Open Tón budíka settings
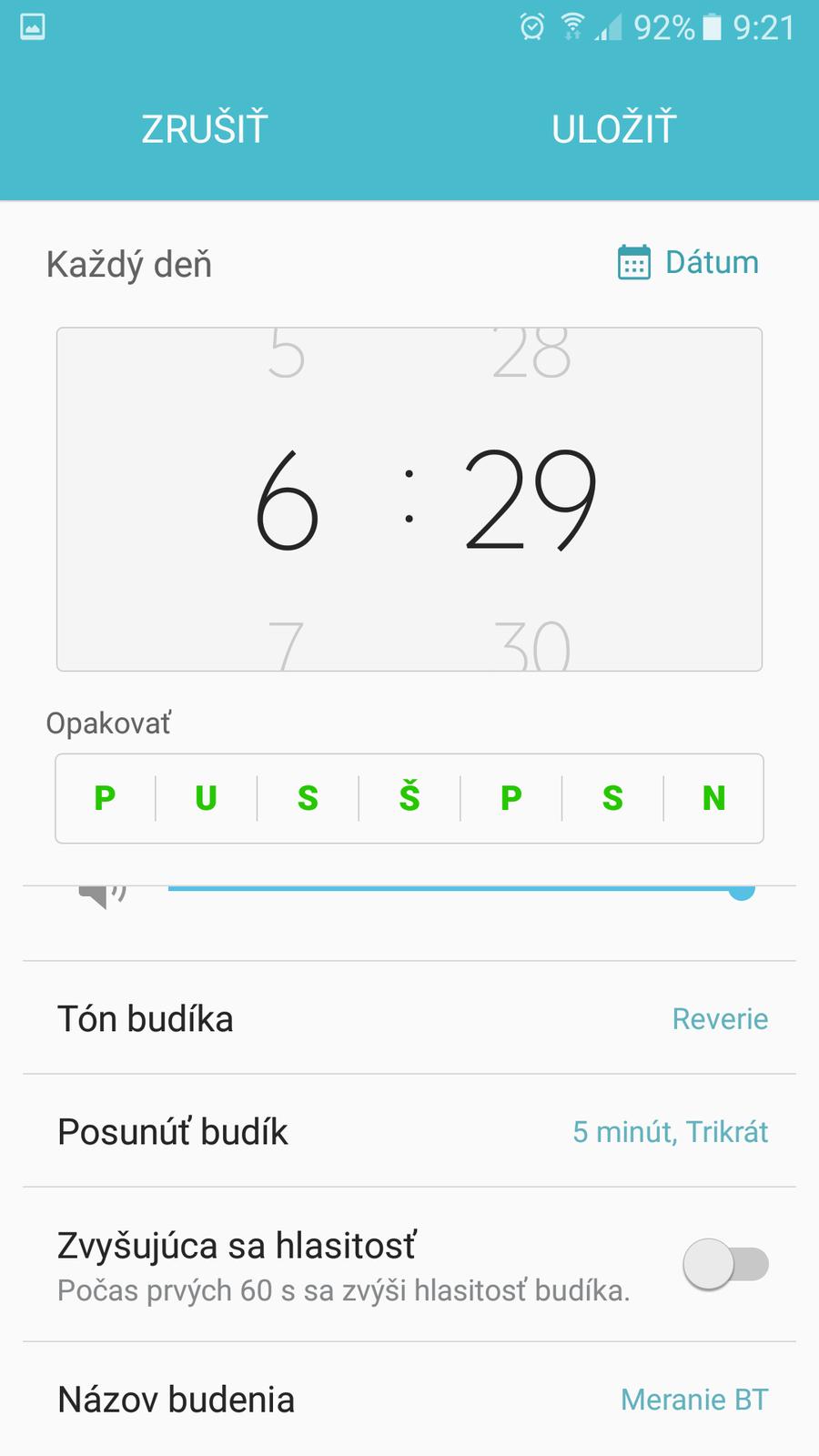The height and width of the screenshot is (1456, 819). pos(409,1018)
